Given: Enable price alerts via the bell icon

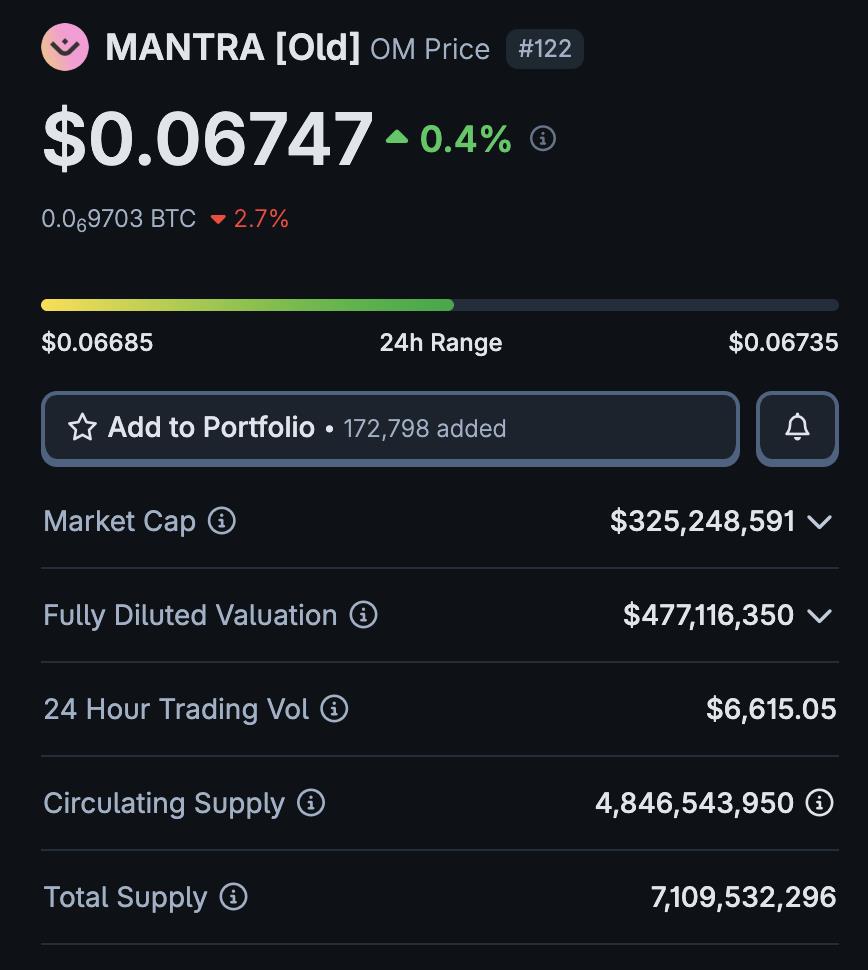Looking at the screenshot, I should (x=797, y=428).
